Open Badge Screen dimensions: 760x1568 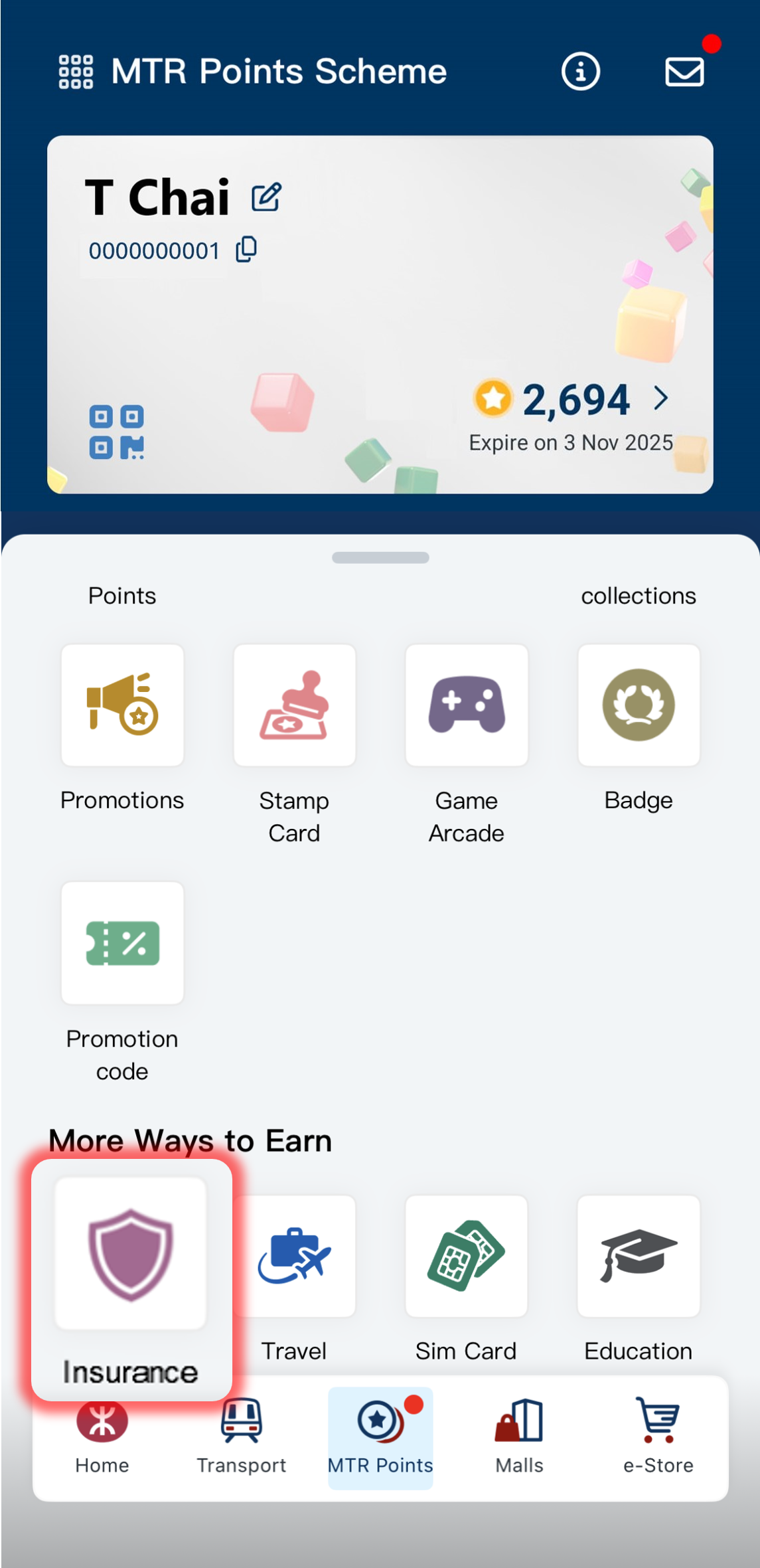click(x=639, y=705)
